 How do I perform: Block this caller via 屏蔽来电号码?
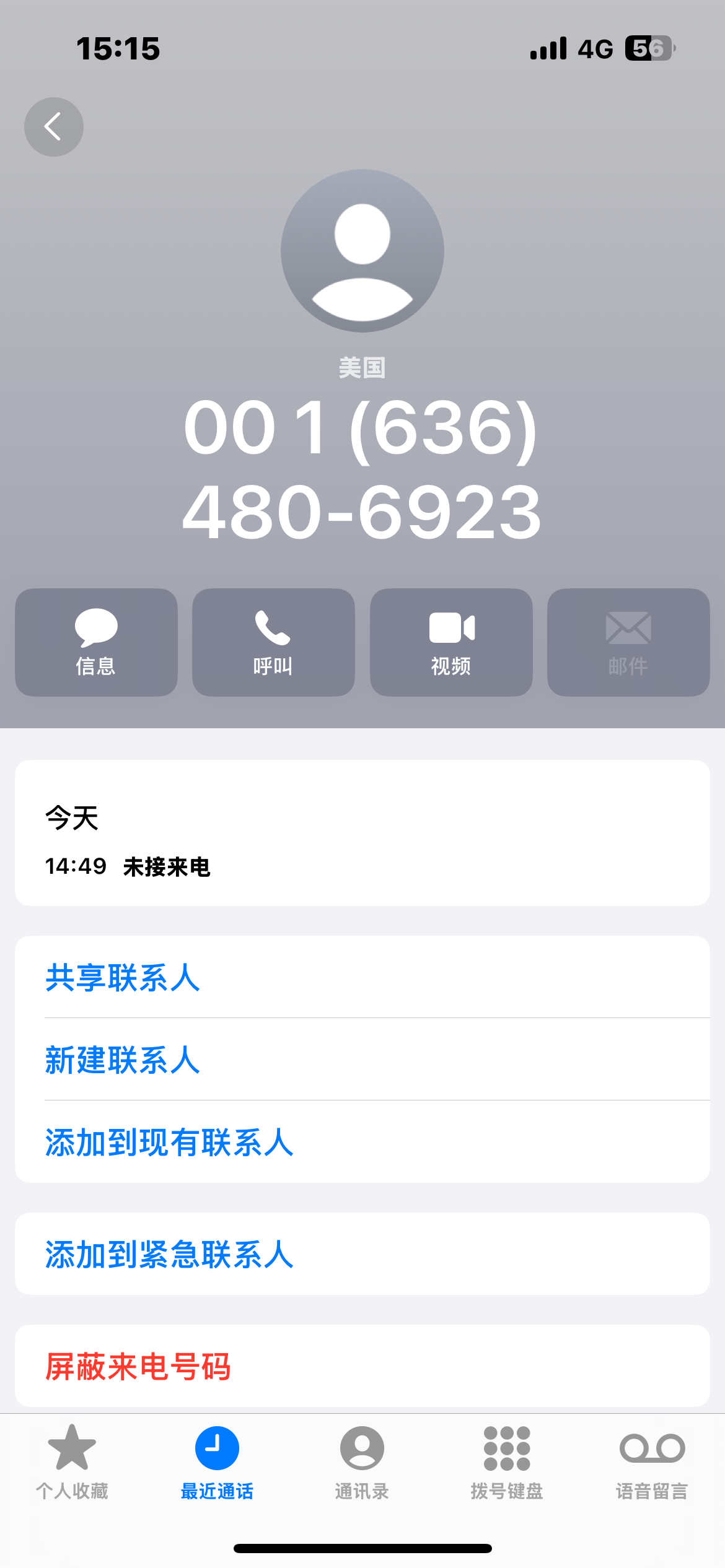tap(362, 1366)
